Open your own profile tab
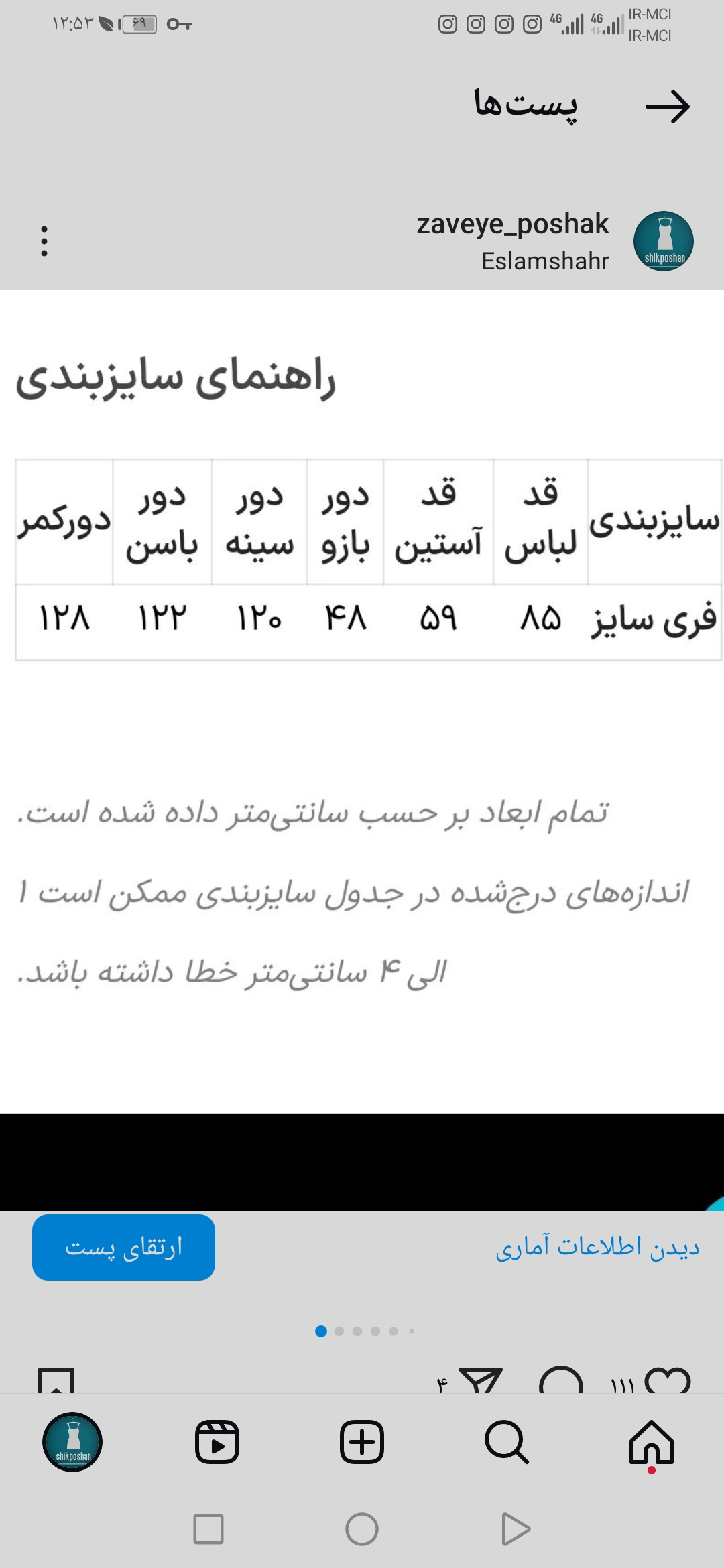Viewport: 724px width, 1568px height. pyautogui.click(x=72, y=1442)
